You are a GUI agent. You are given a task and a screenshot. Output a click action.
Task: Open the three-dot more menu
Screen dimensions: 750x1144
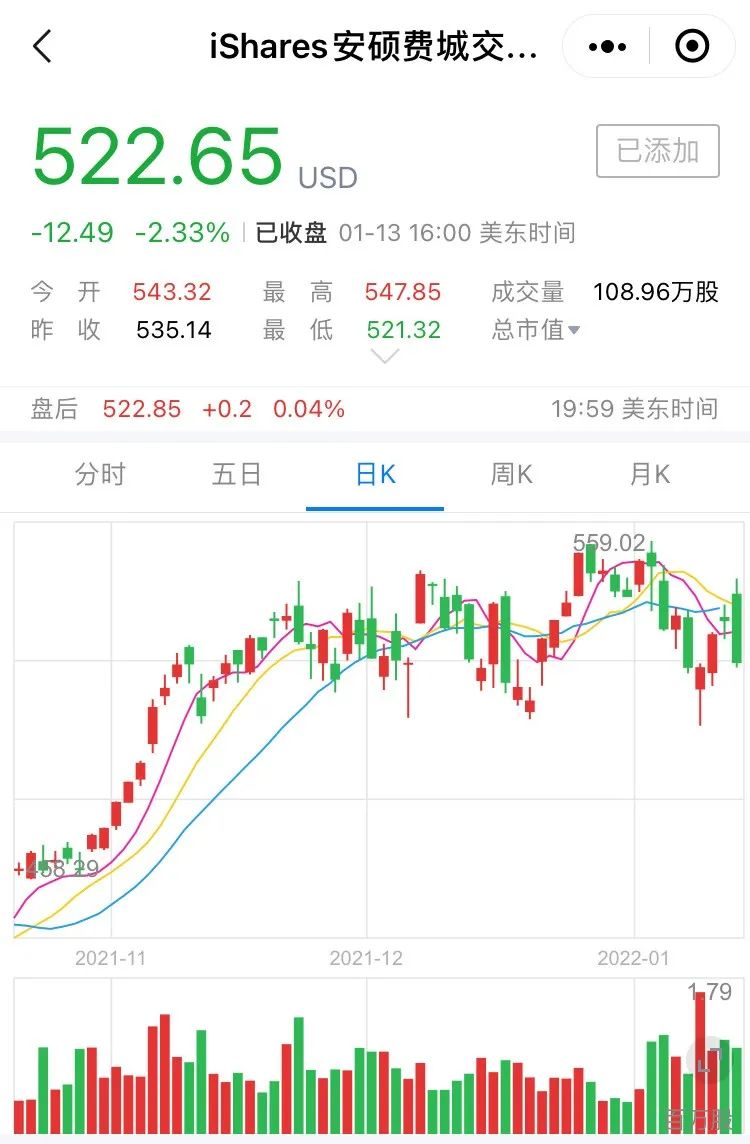coord(607,47)
